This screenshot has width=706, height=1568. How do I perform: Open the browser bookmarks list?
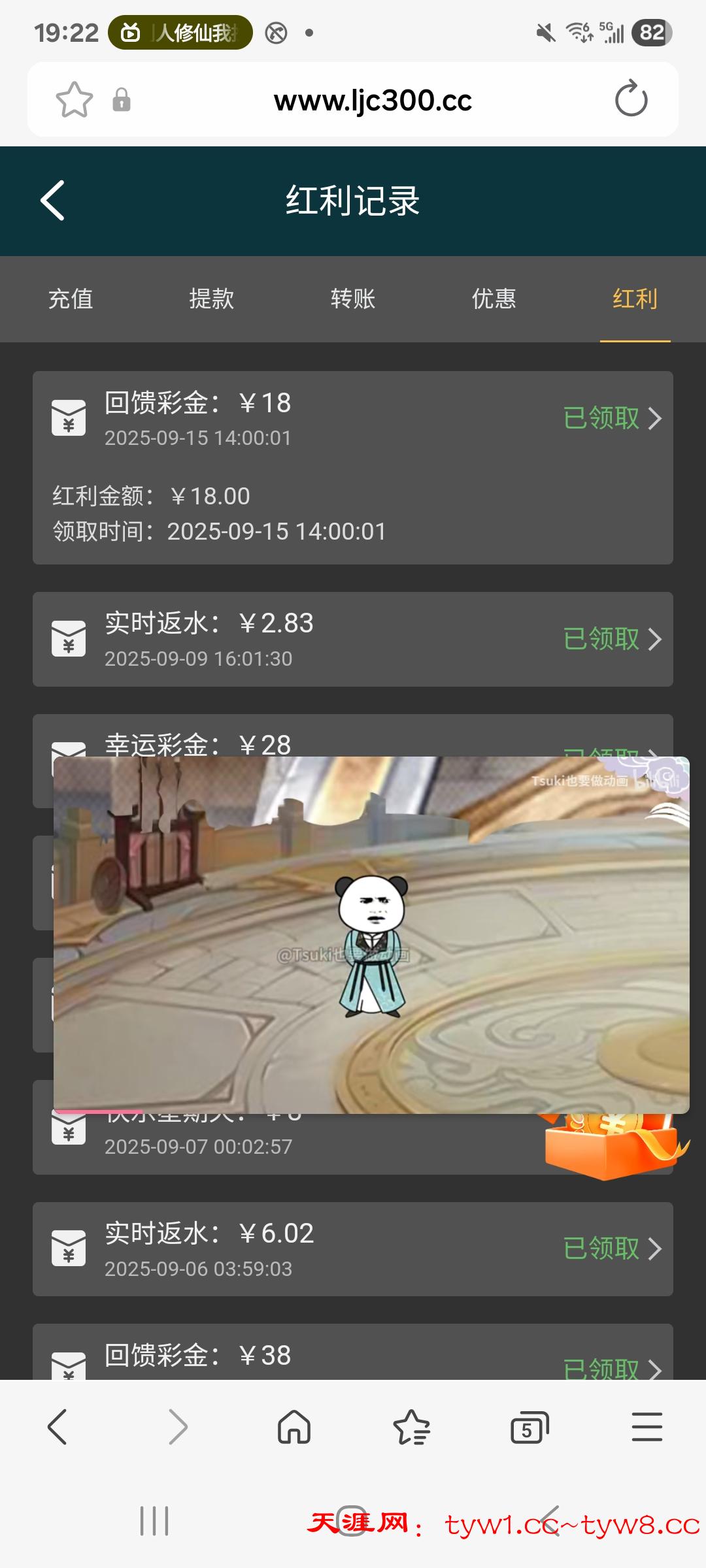412,1426
